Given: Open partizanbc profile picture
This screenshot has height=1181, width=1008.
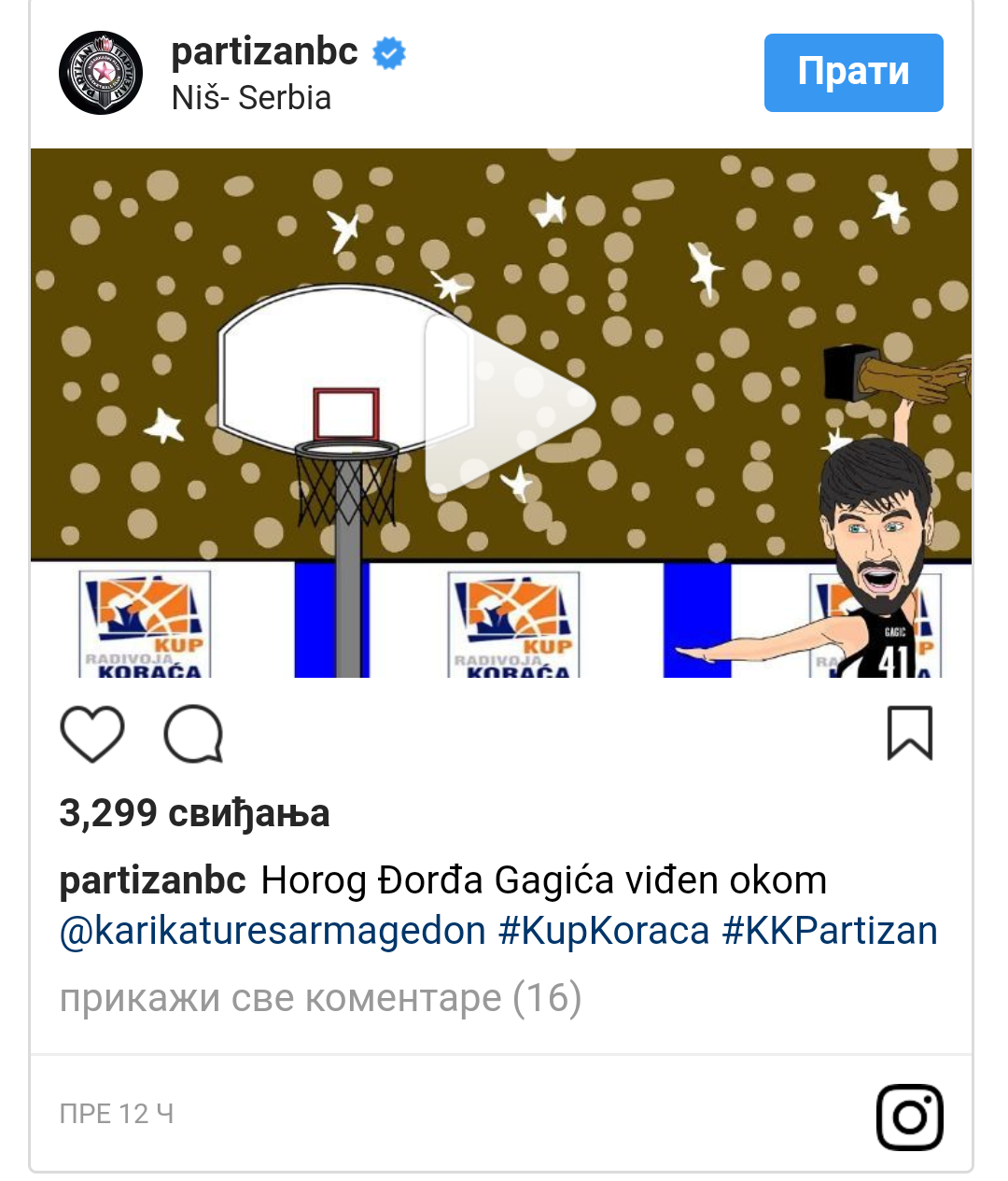Looking at the screenshot, I should (101, 73).
